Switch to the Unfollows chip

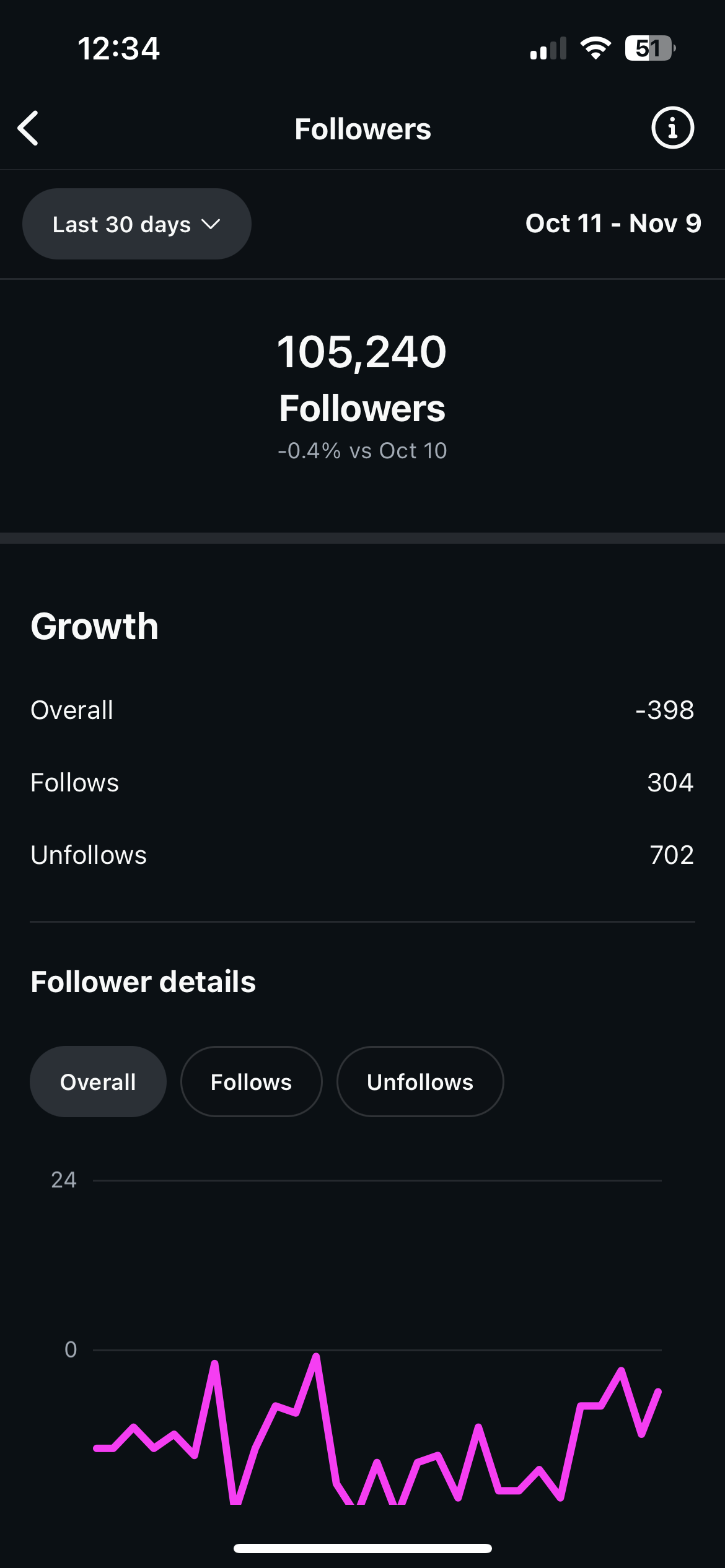[x=420, y=1082]
